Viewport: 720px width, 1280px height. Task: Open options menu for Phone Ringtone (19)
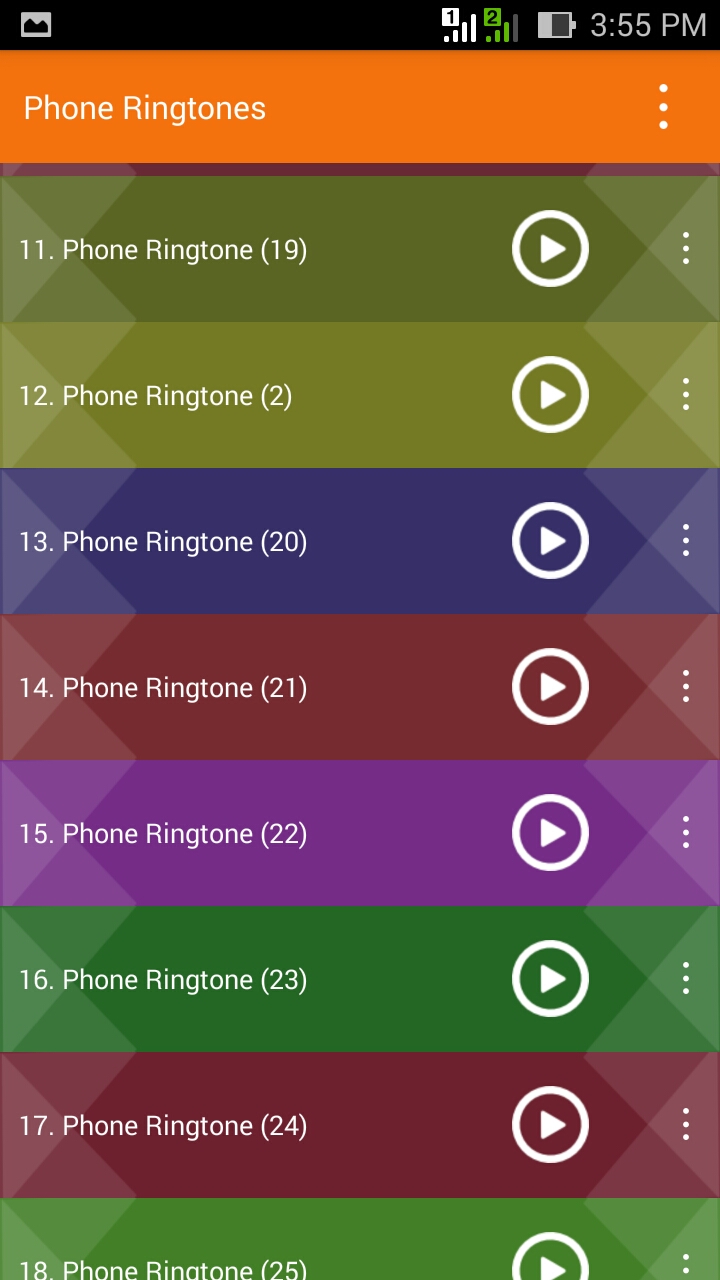tap(685, 248)
